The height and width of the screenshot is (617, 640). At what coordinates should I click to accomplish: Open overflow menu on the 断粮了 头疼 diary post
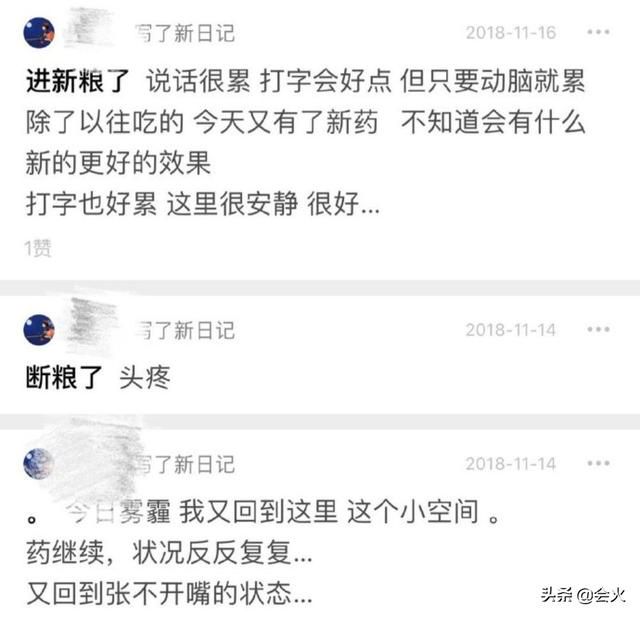[x=598, y=330]
